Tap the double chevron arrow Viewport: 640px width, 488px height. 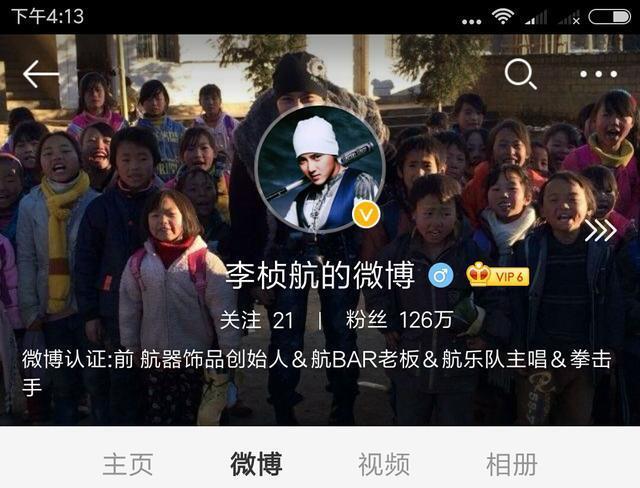pyautogui.click(x=600, y=231)
